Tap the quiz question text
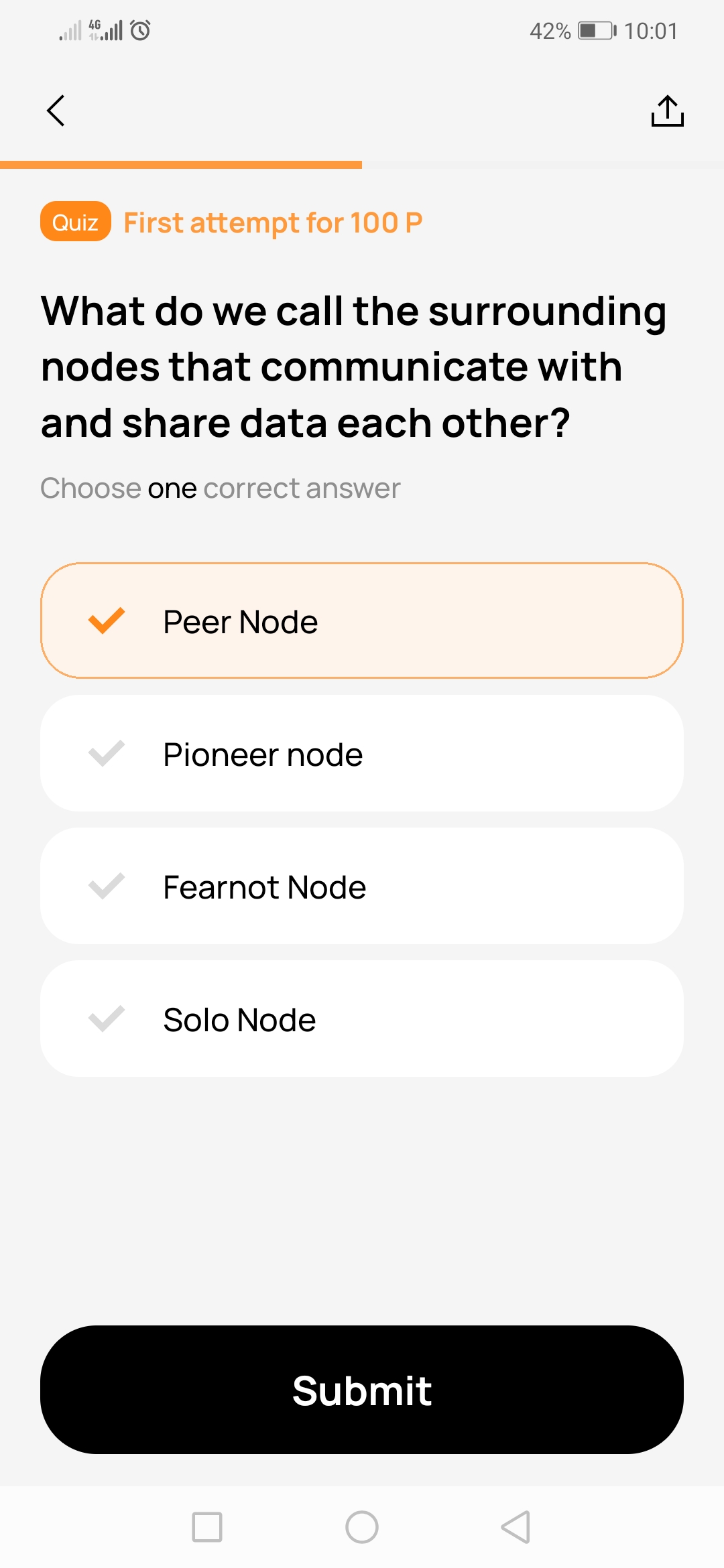Image resolution: width=724 pixels, height=1568 pixels. (353, 367)
